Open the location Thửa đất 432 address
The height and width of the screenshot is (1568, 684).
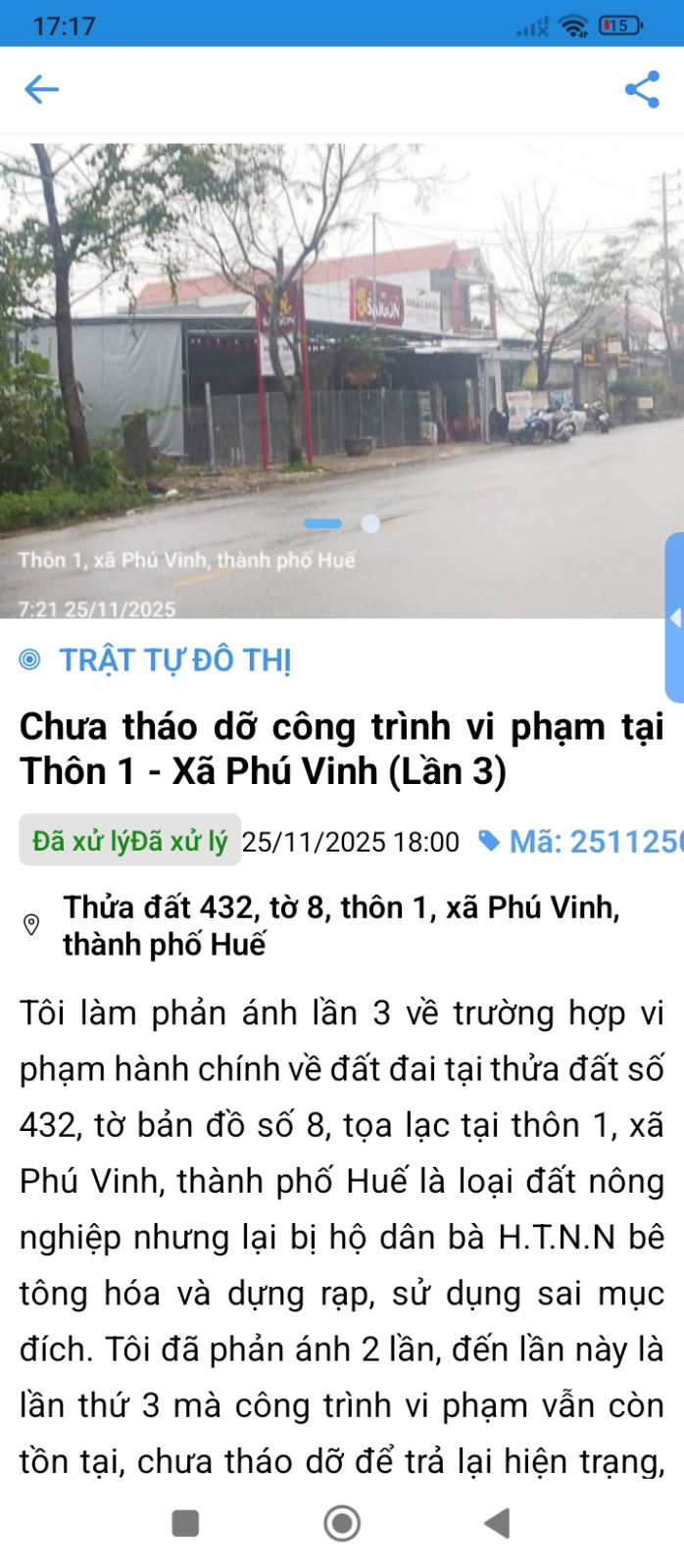pos(341,925)
